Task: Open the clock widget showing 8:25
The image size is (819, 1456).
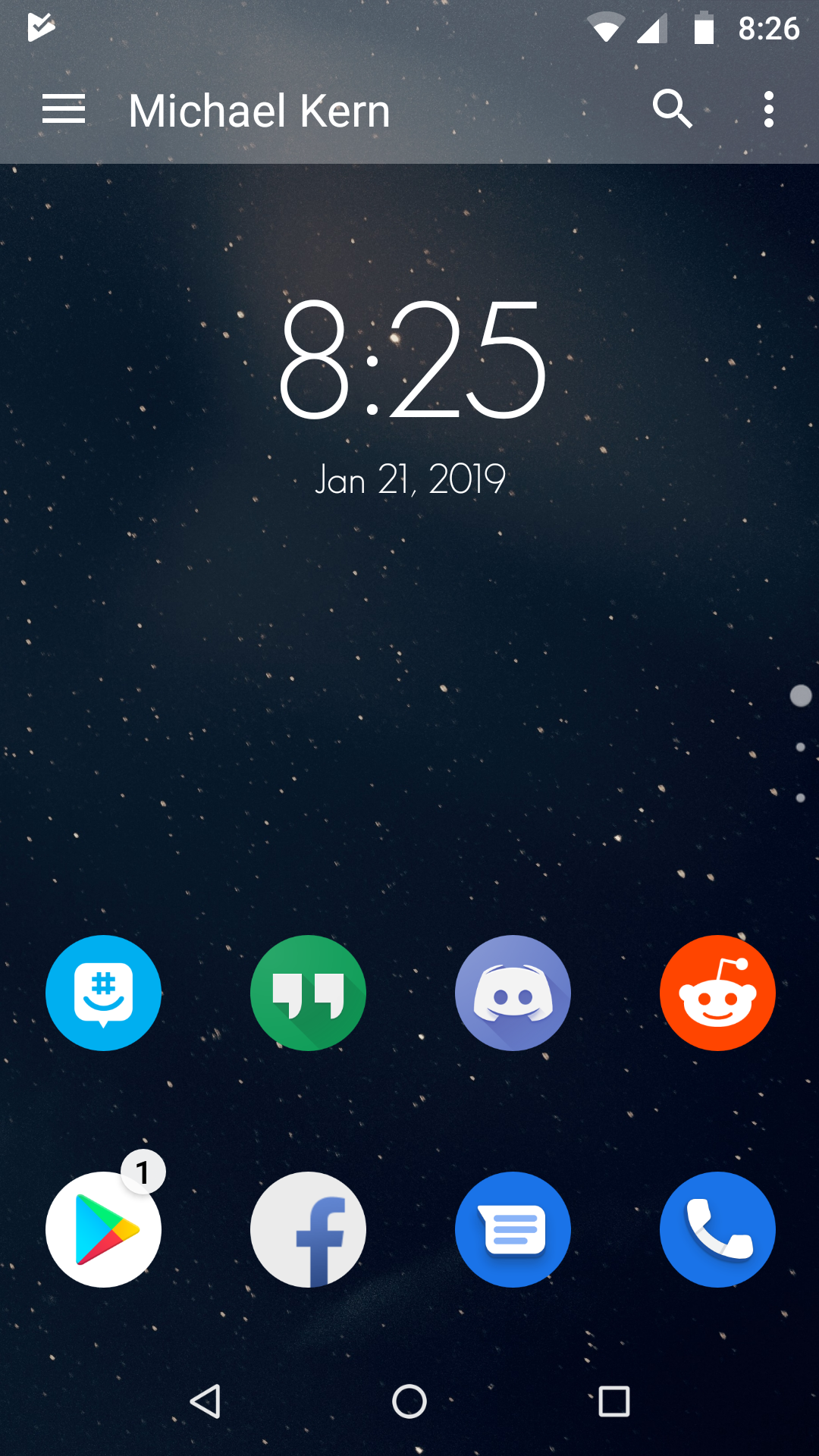Action: 412,359
